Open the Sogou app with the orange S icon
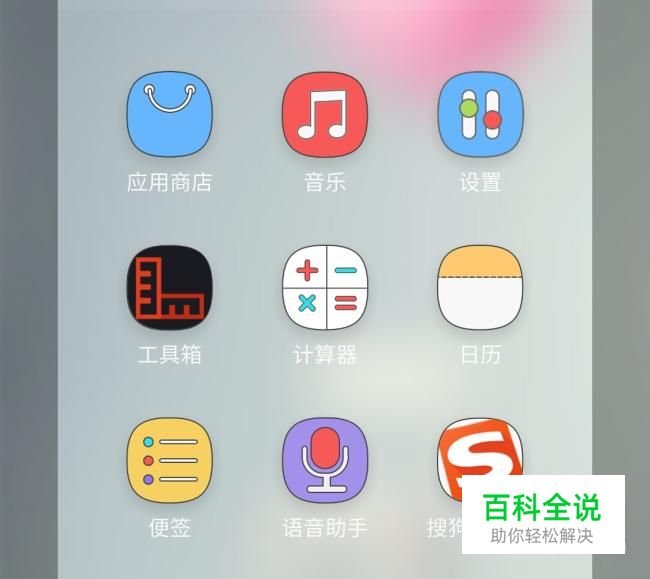The height and width of the screenshot is (579, 650). (x=478, y=450)
